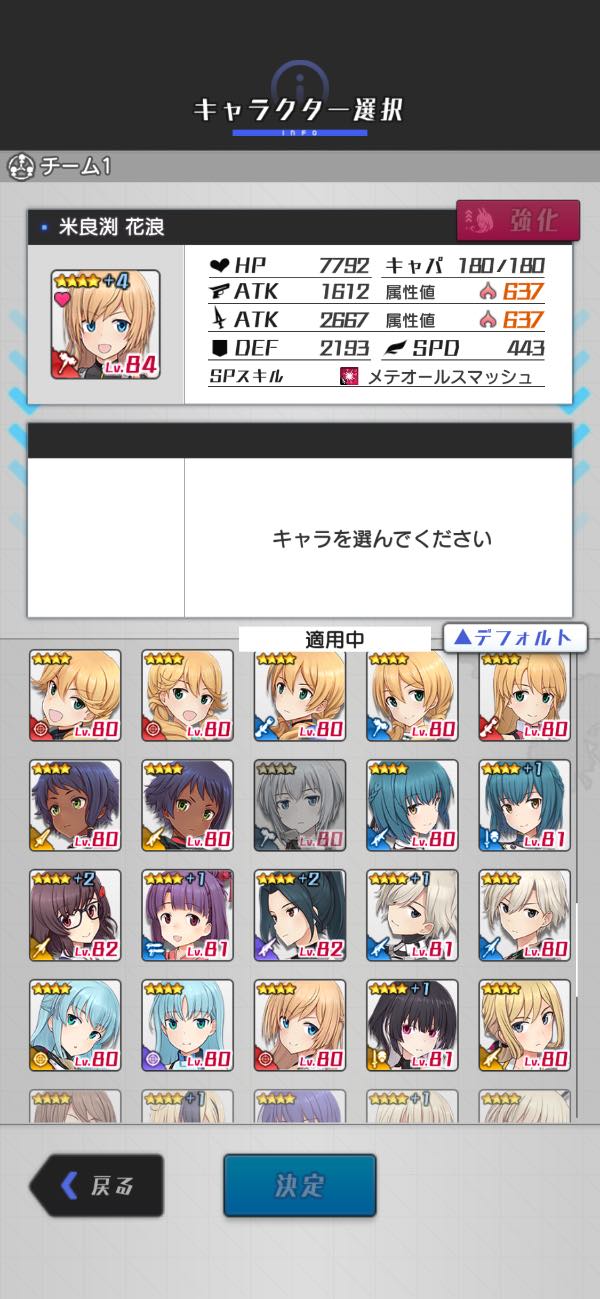Choose the purple-haired character Lv.81
The width and height of the screenshot is (600, 1299).
click(x=187, y=915)
